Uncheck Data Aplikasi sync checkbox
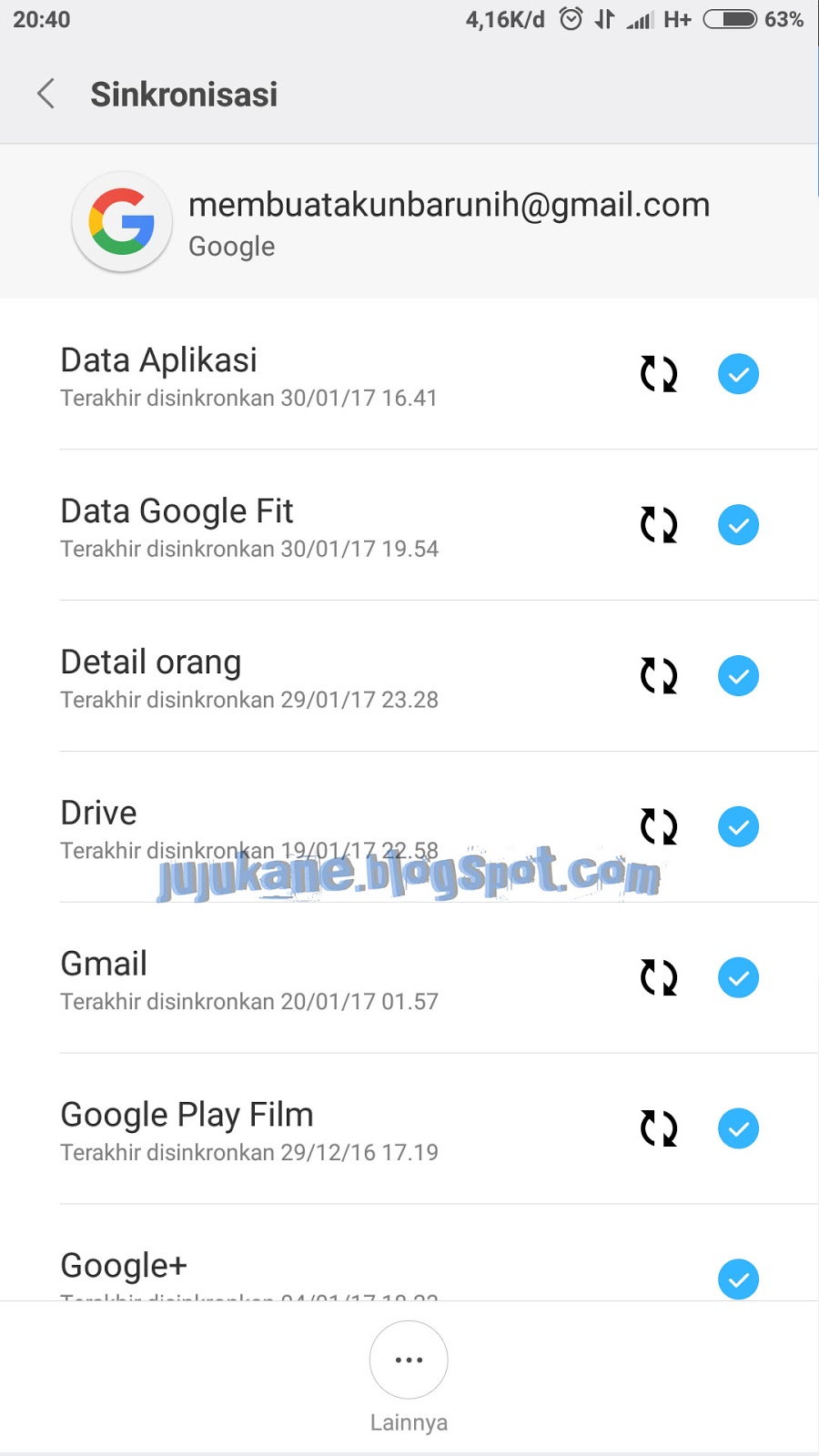Viewport: 819px width, 1456px height. coord(738,374)
